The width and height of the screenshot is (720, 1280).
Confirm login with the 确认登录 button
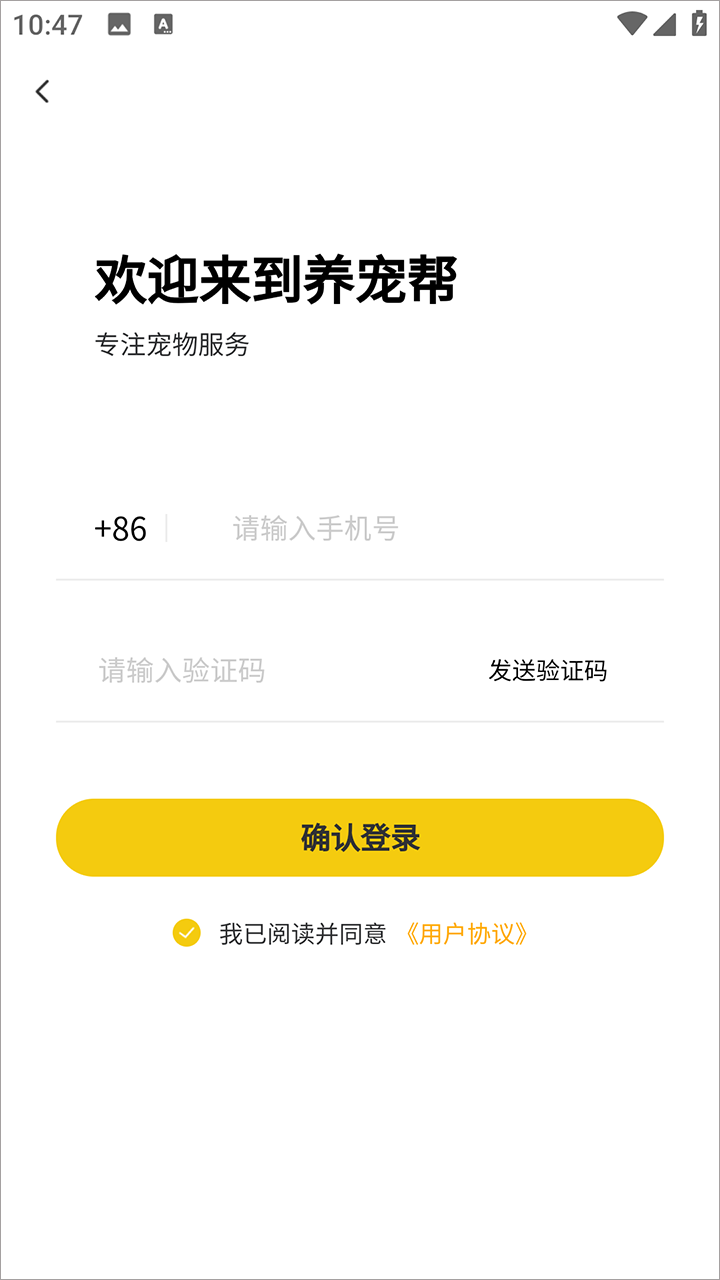pos(360,838)
